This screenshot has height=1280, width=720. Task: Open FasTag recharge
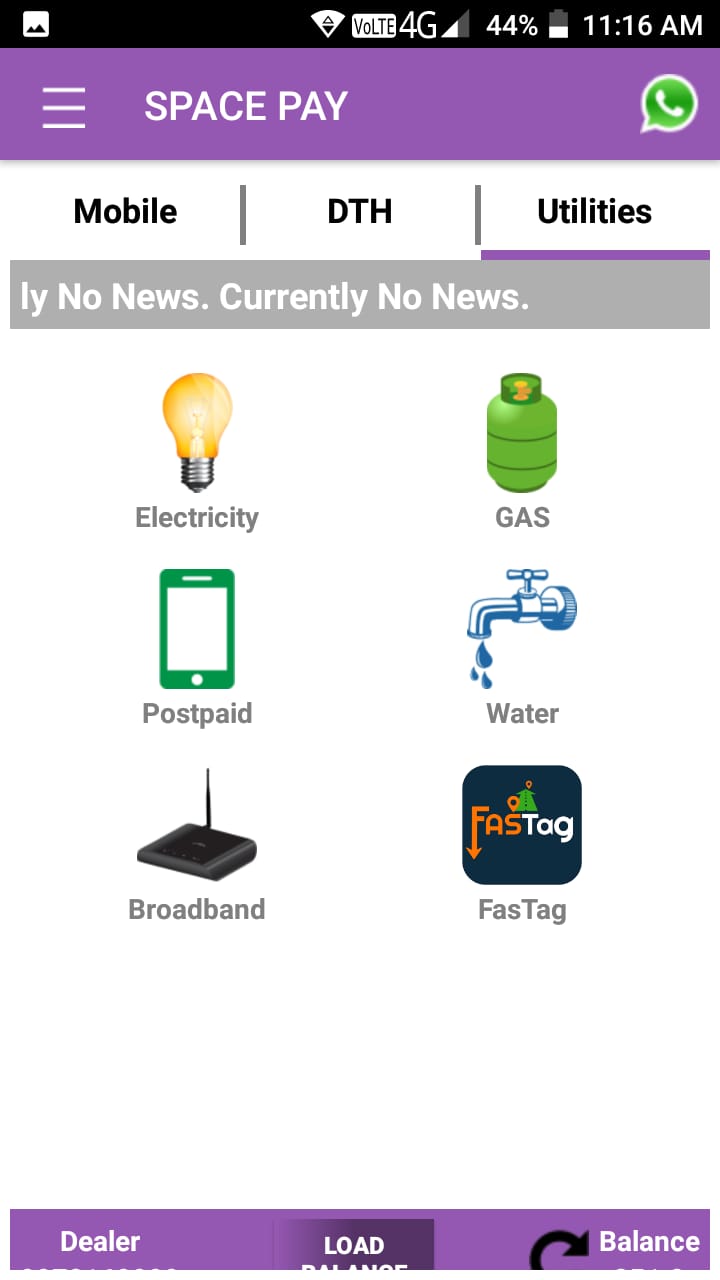pos(522,845)
